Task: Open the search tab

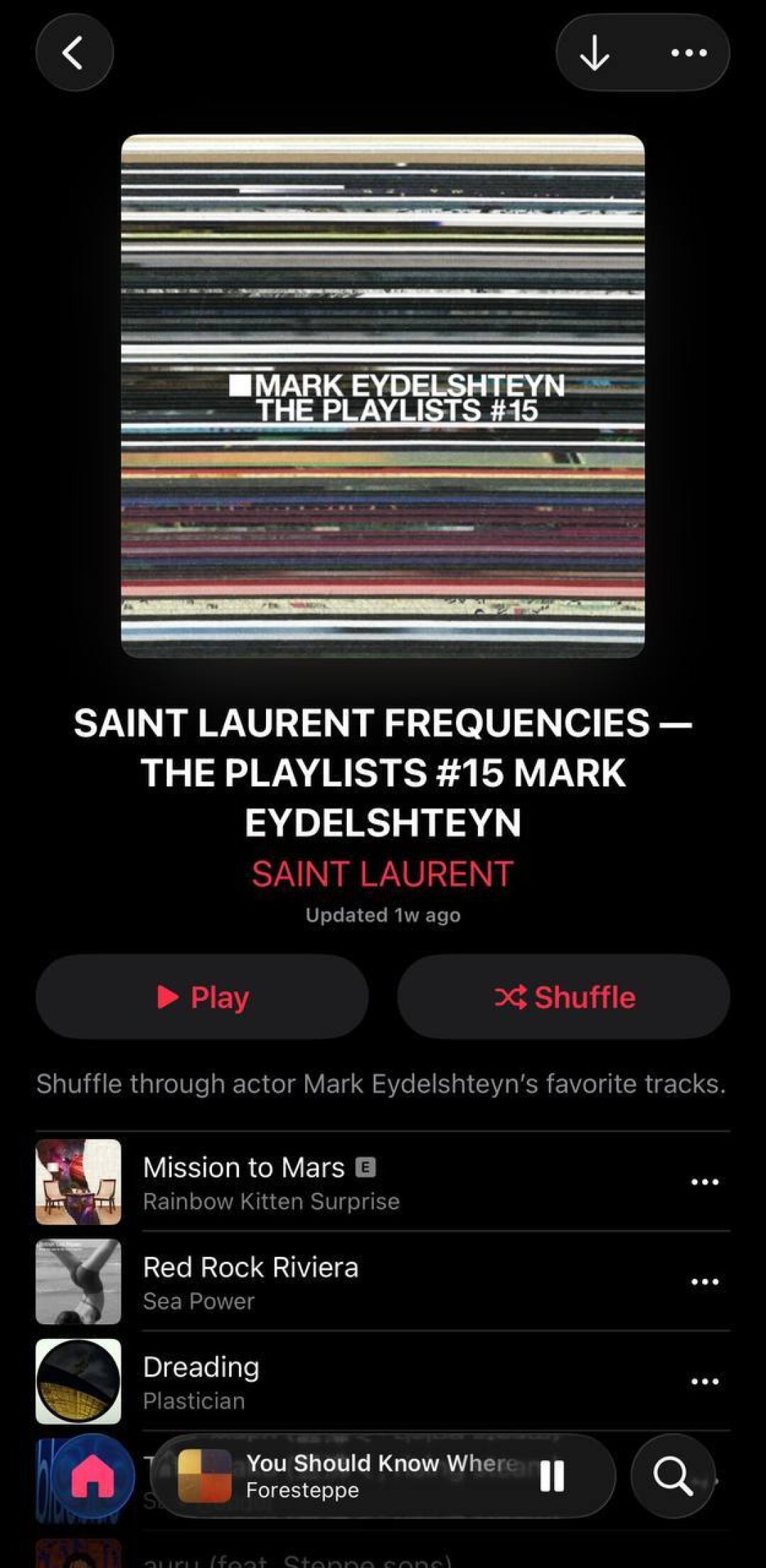Action: [x=672, y=1476]
